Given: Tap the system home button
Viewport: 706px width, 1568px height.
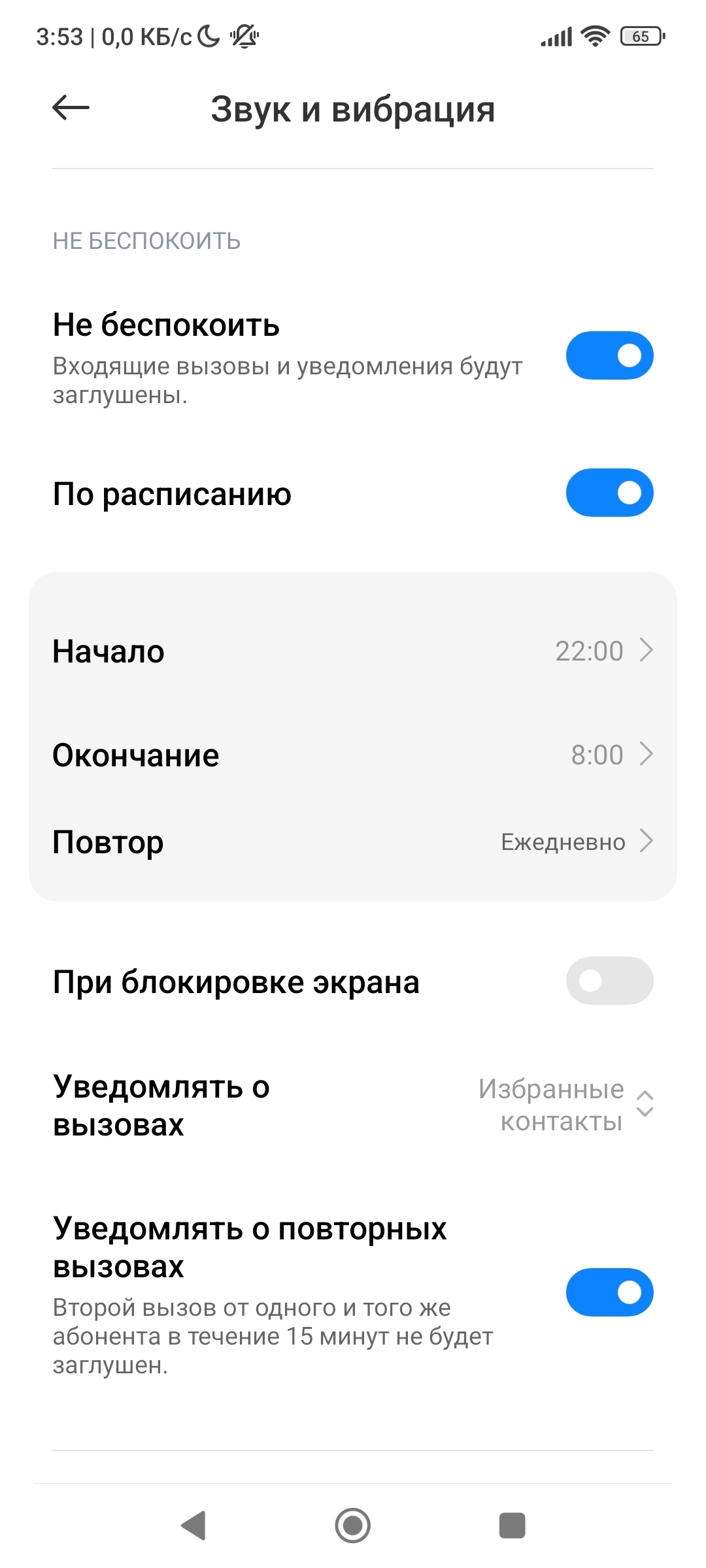Looking at the screenshot, I should tap(353, 1526).
